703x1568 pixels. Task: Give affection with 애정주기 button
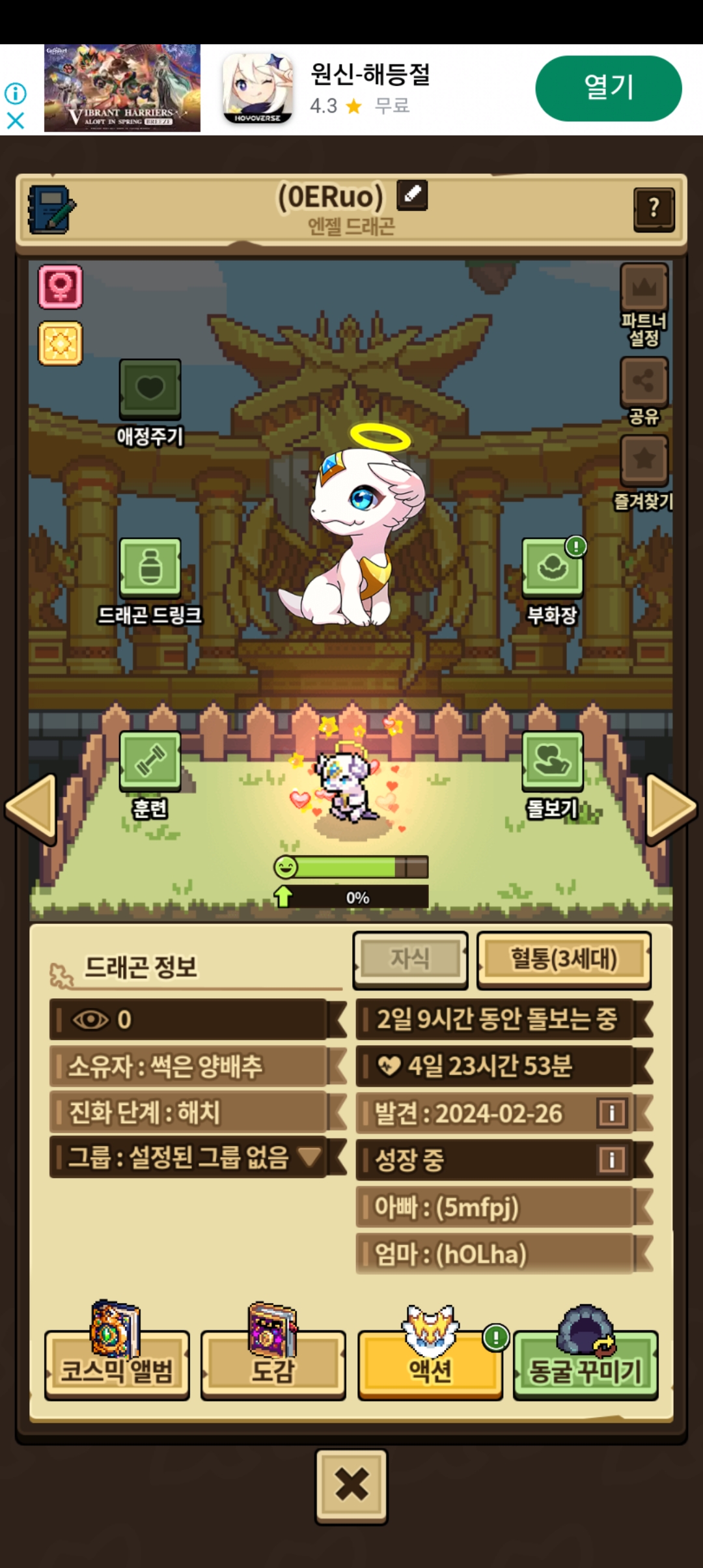pos(150,389)
